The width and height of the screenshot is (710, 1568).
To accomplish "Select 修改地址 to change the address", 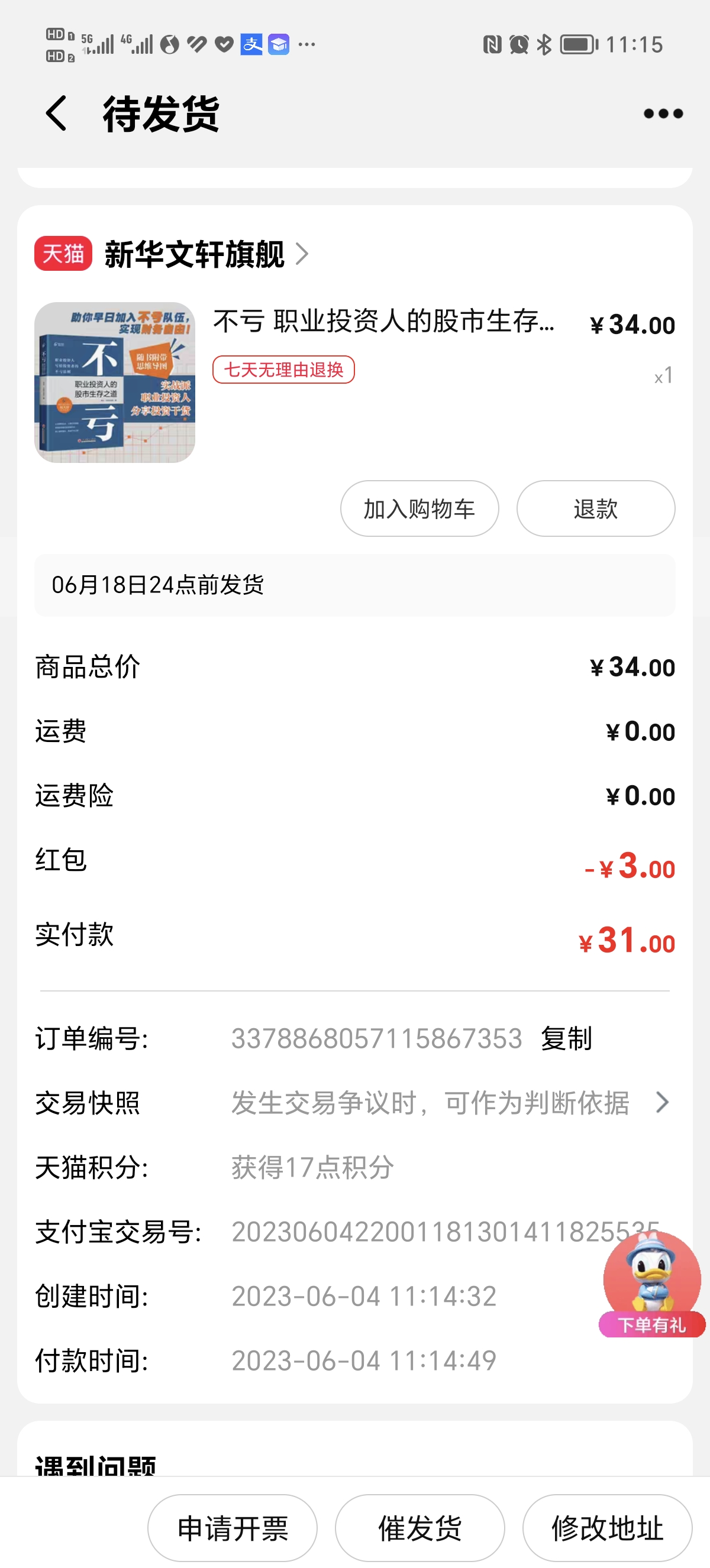I will tap(606, 1527).
